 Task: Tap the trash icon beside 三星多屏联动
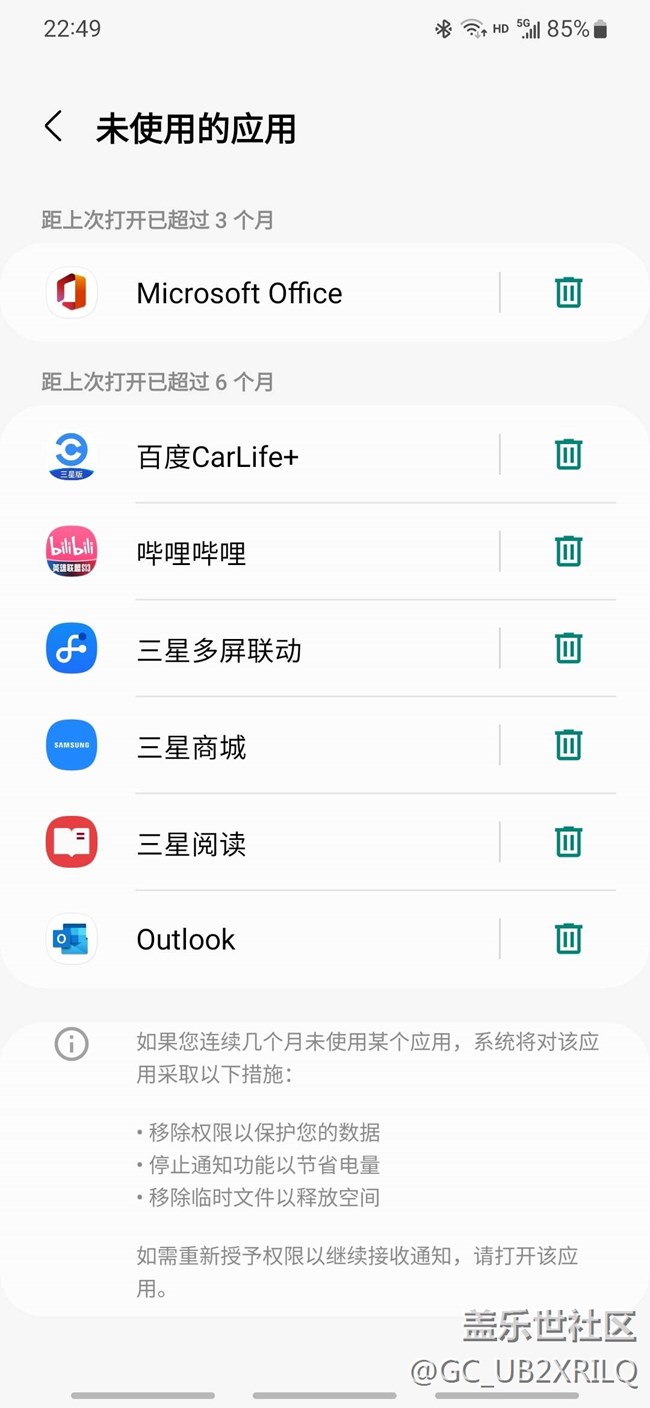coord(568,649)
